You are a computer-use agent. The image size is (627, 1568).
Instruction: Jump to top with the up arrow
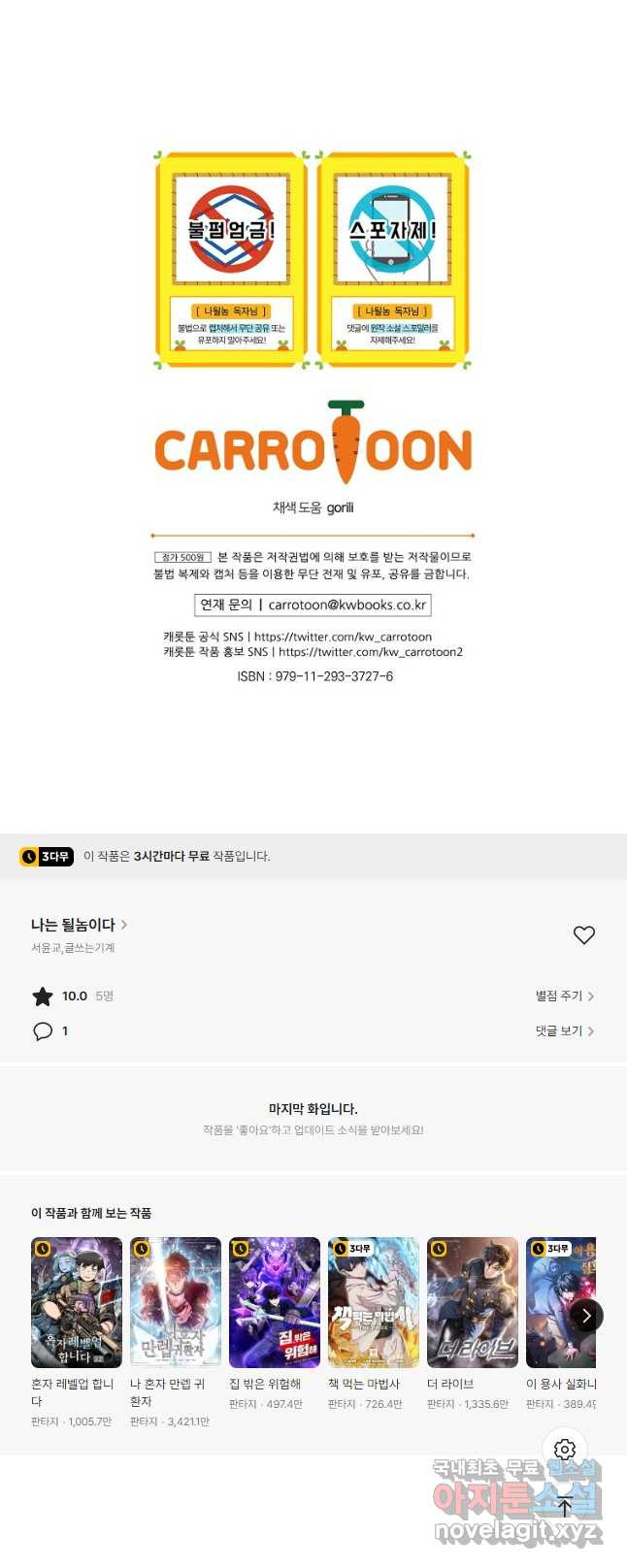point(565,1507)
